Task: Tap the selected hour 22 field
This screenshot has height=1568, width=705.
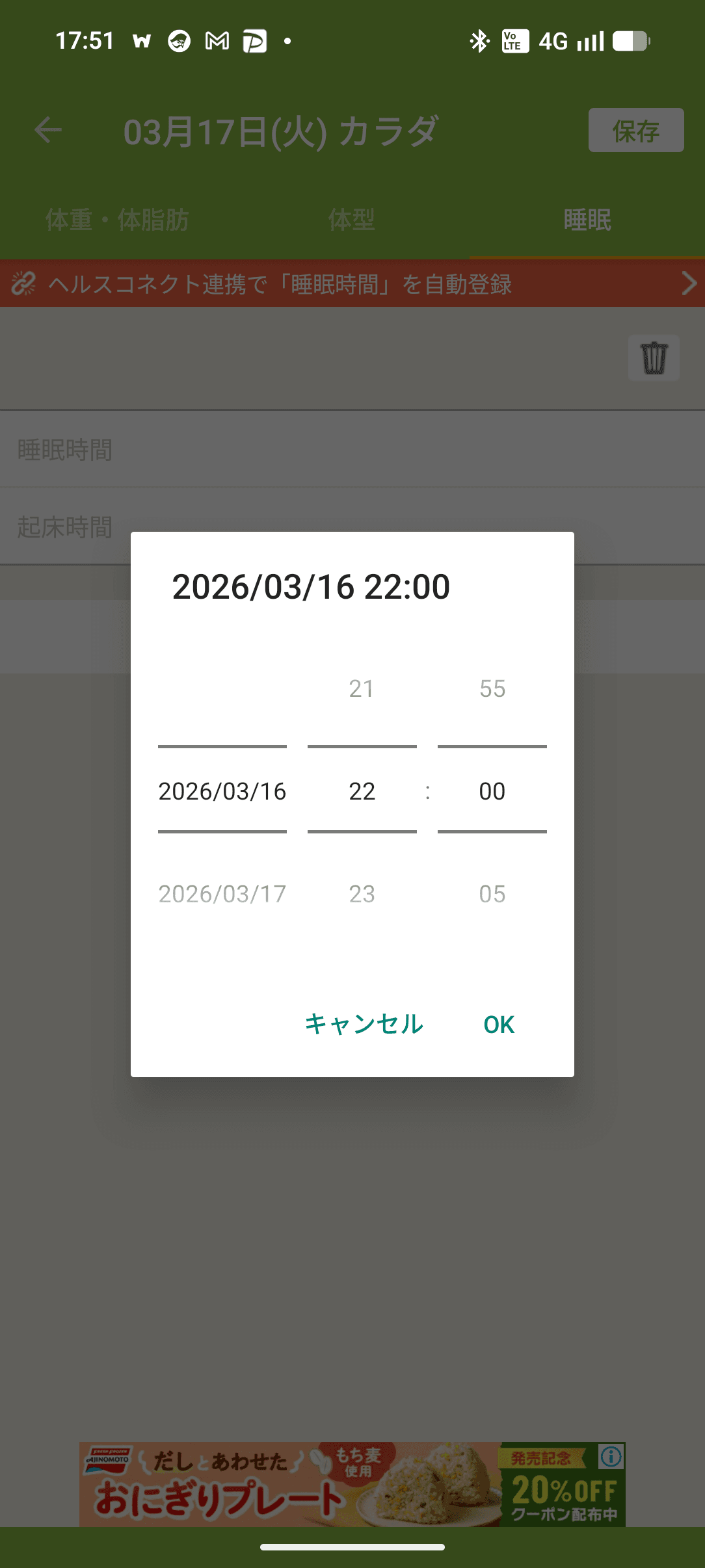Action: click(362, 791)
